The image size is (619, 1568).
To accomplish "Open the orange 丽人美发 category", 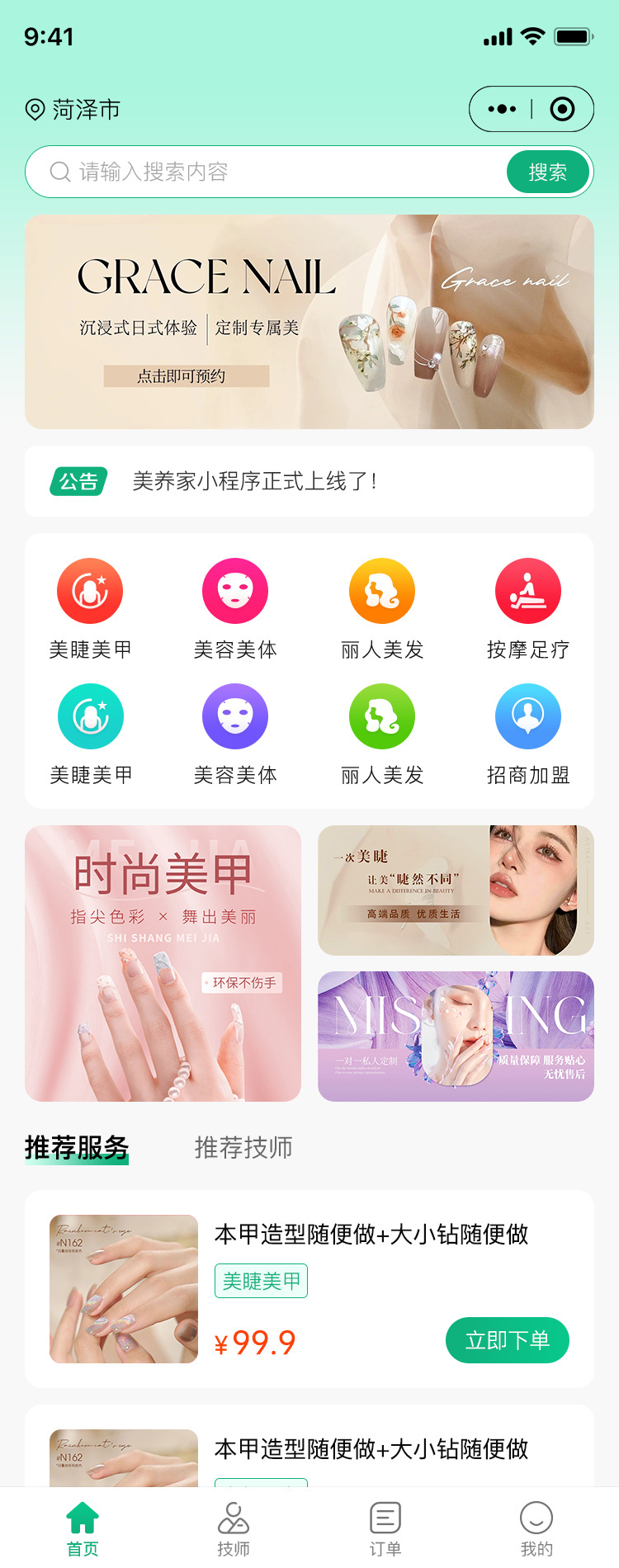I will click(382, 592).
